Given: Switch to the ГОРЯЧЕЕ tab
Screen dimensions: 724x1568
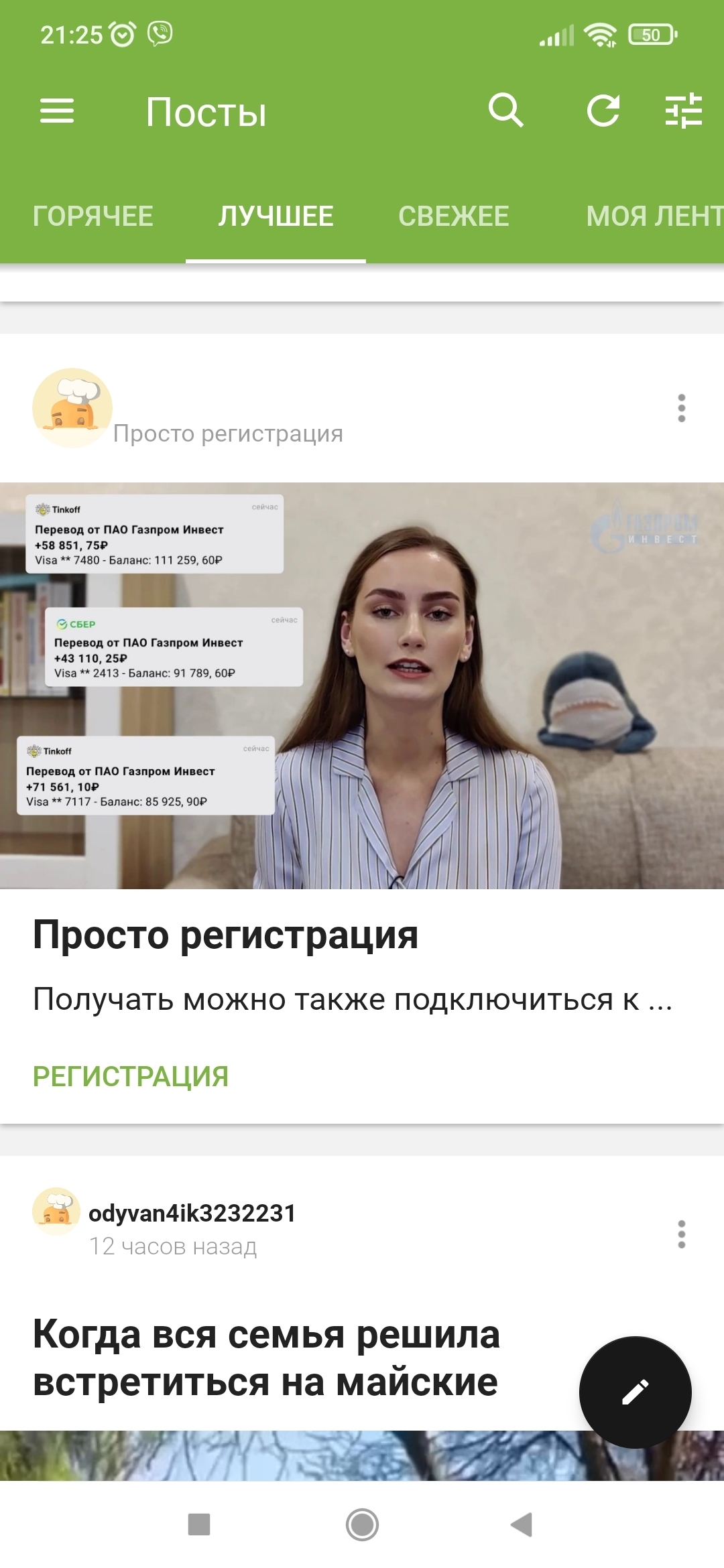Looking at the screenshot, I should tap(93, 216).
